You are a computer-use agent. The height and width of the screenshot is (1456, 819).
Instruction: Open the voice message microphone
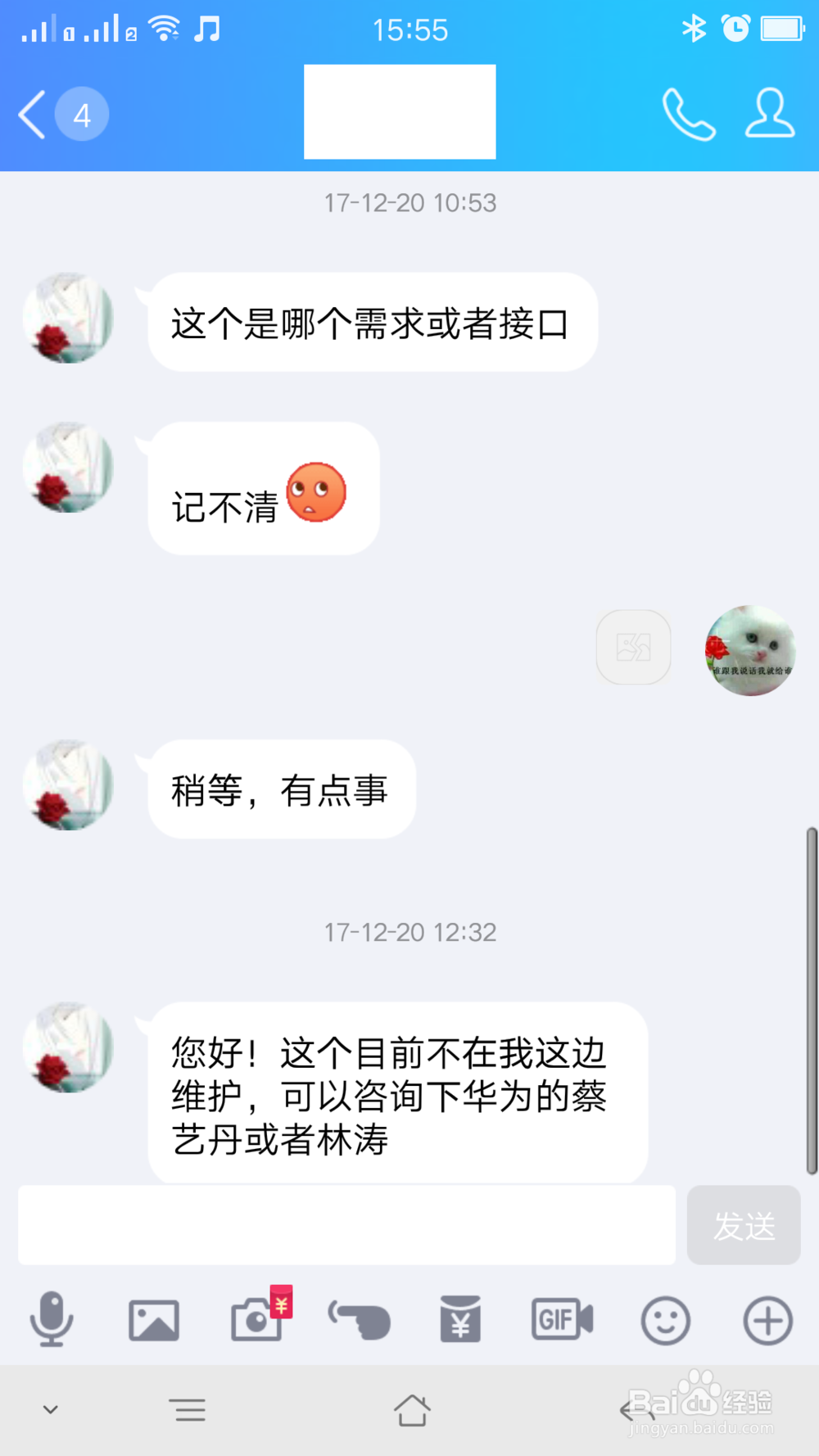[x=52, y=1320]
